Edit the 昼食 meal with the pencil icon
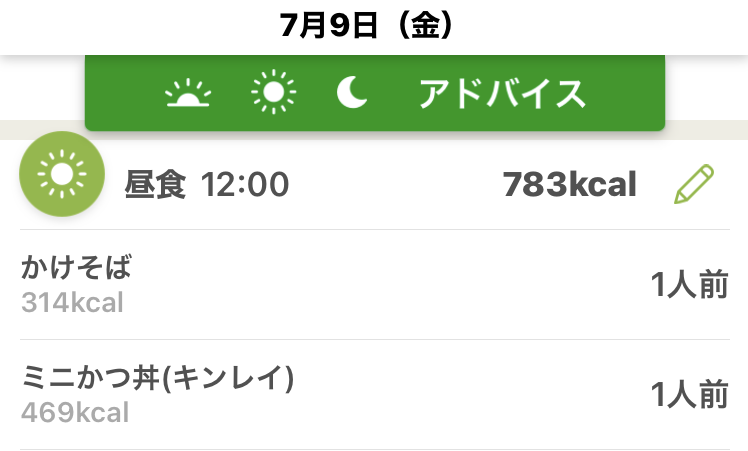The image size is (748, 451). (x=694, y=185)
